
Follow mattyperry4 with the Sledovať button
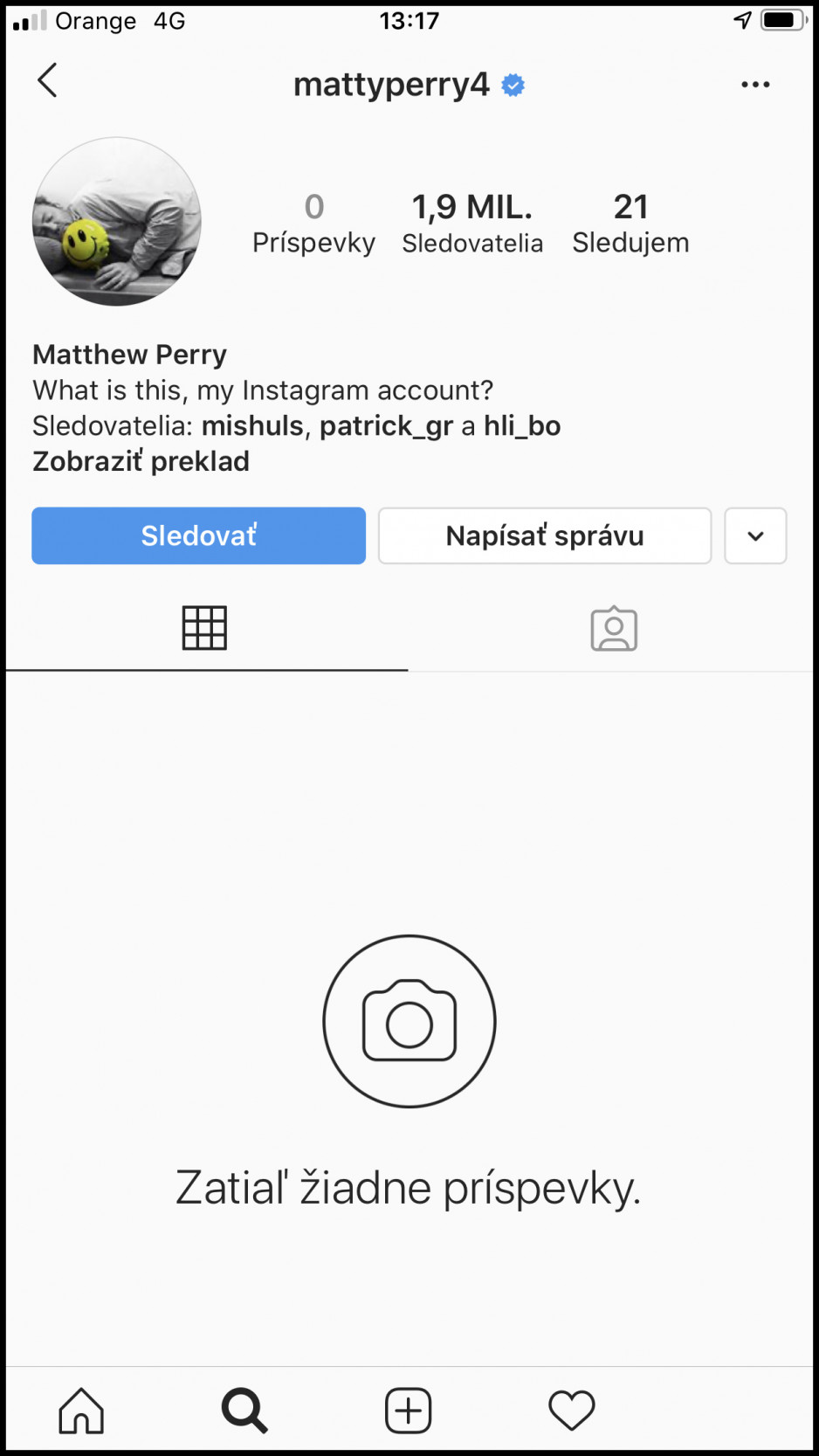pos(198,535)
